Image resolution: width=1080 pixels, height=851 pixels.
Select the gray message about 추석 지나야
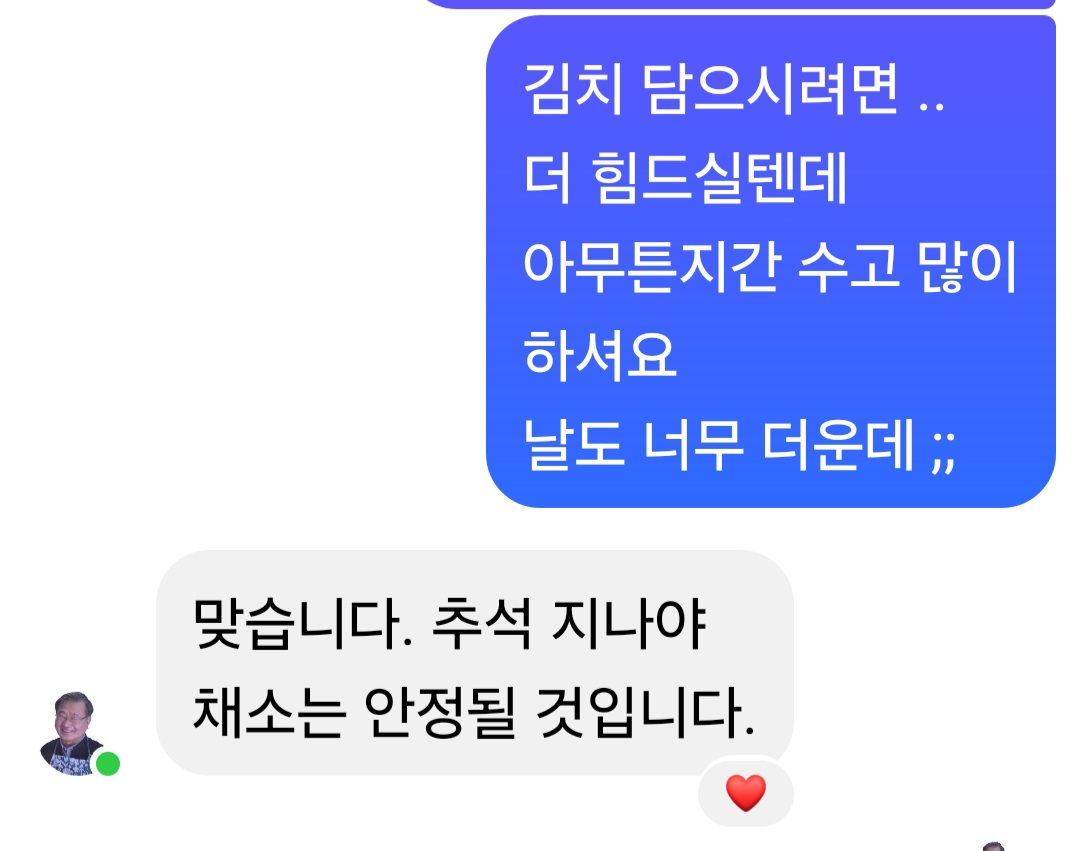click(x=473, y=664)
